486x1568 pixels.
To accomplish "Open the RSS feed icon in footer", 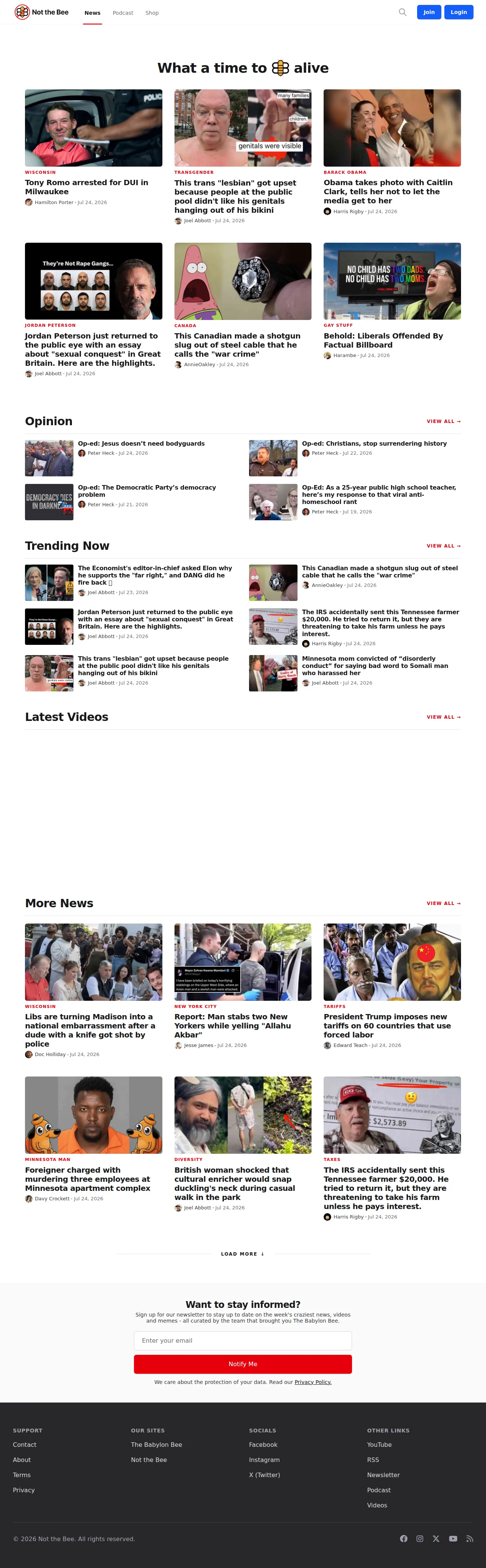I will (x=469, y=1539).
